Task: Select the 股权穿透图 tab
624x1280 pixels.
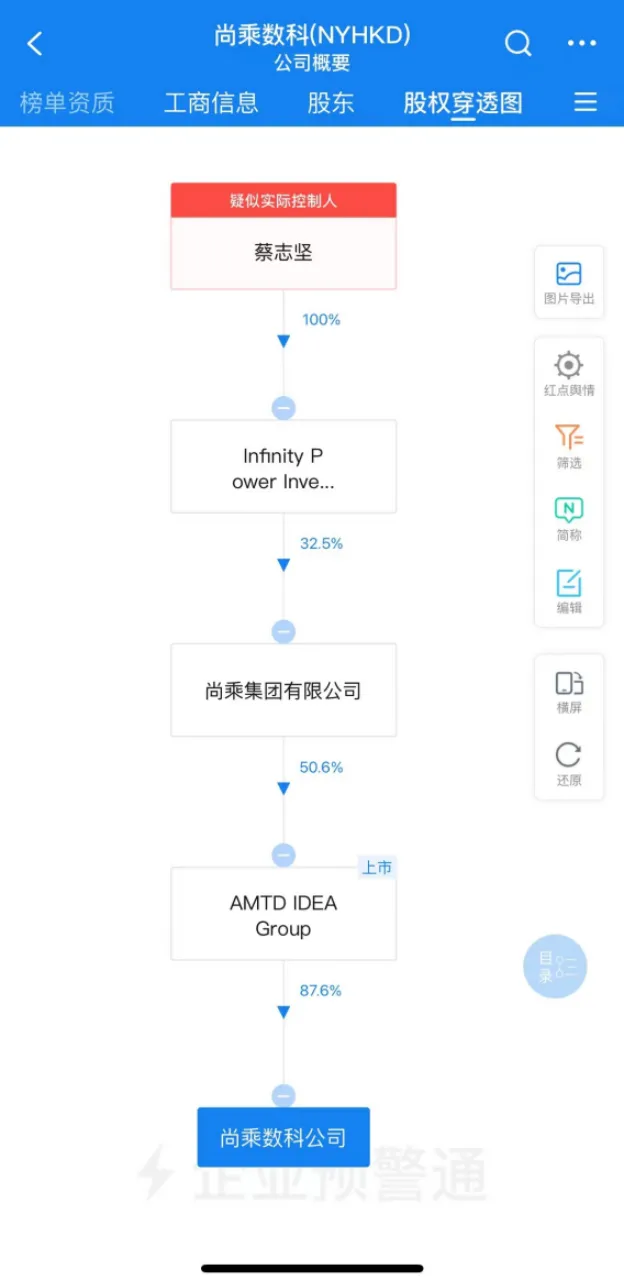Action: click(x=463, y=102)
